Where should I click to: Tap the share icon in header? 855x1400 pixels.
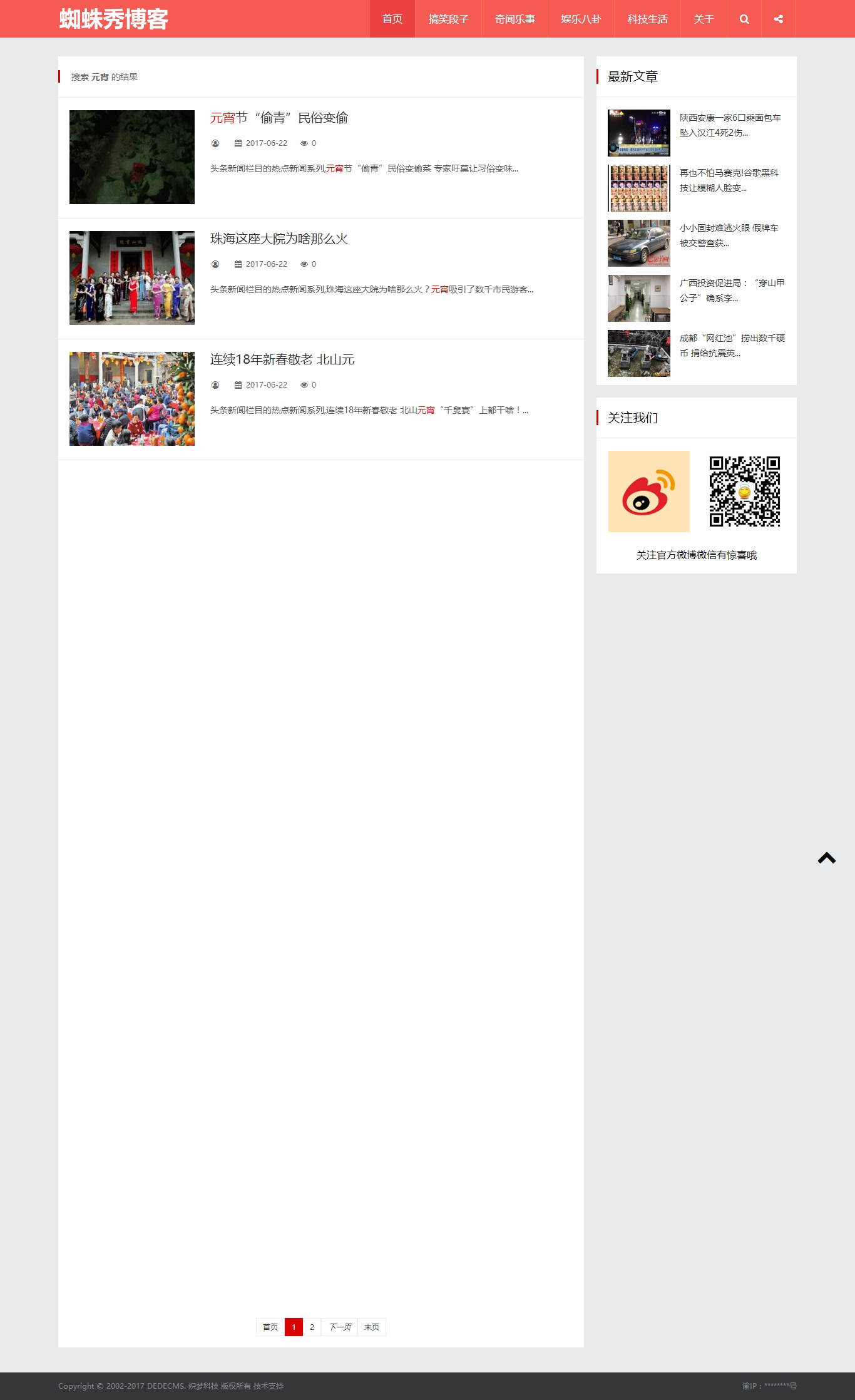click(x=778, y=19)
